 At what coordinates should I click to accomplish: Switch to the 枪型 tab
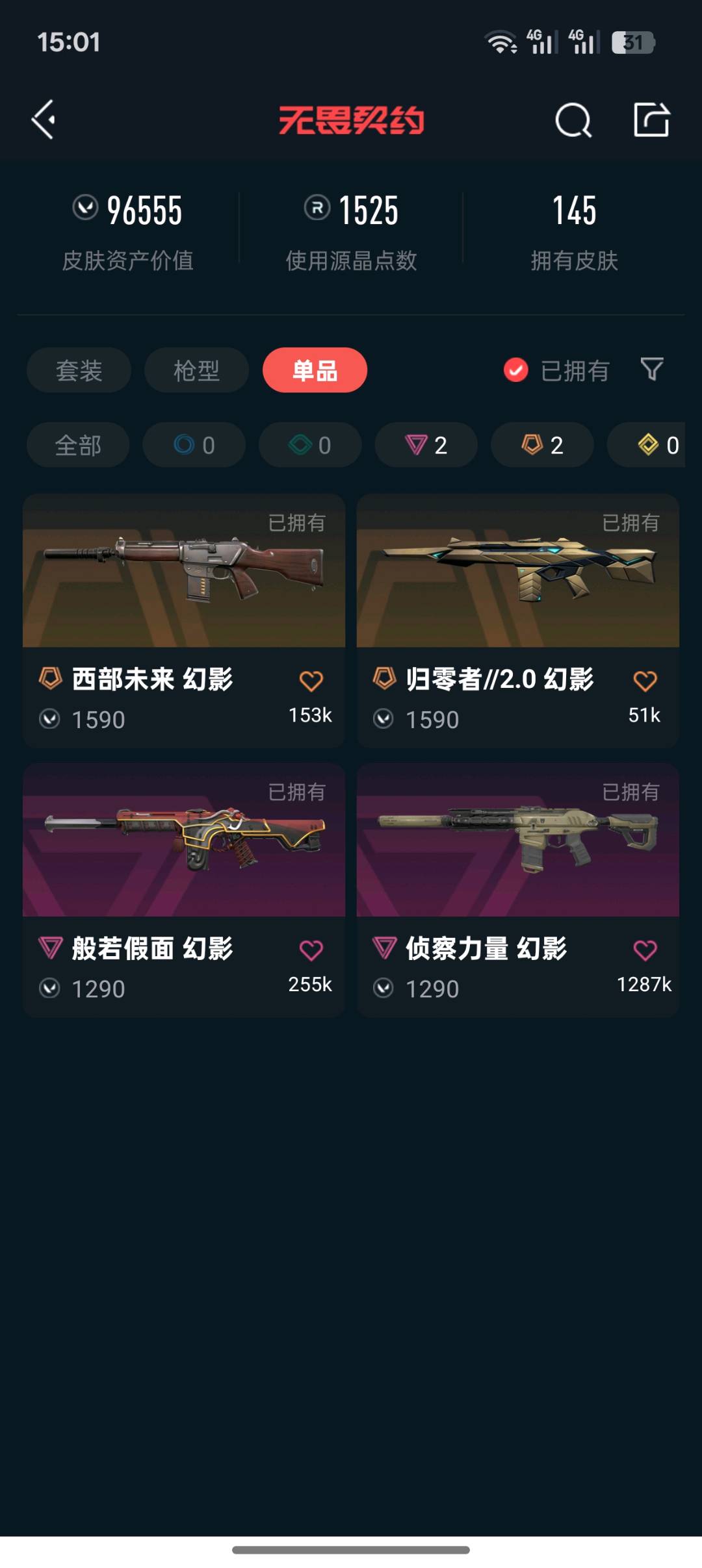tap(196, 370)
